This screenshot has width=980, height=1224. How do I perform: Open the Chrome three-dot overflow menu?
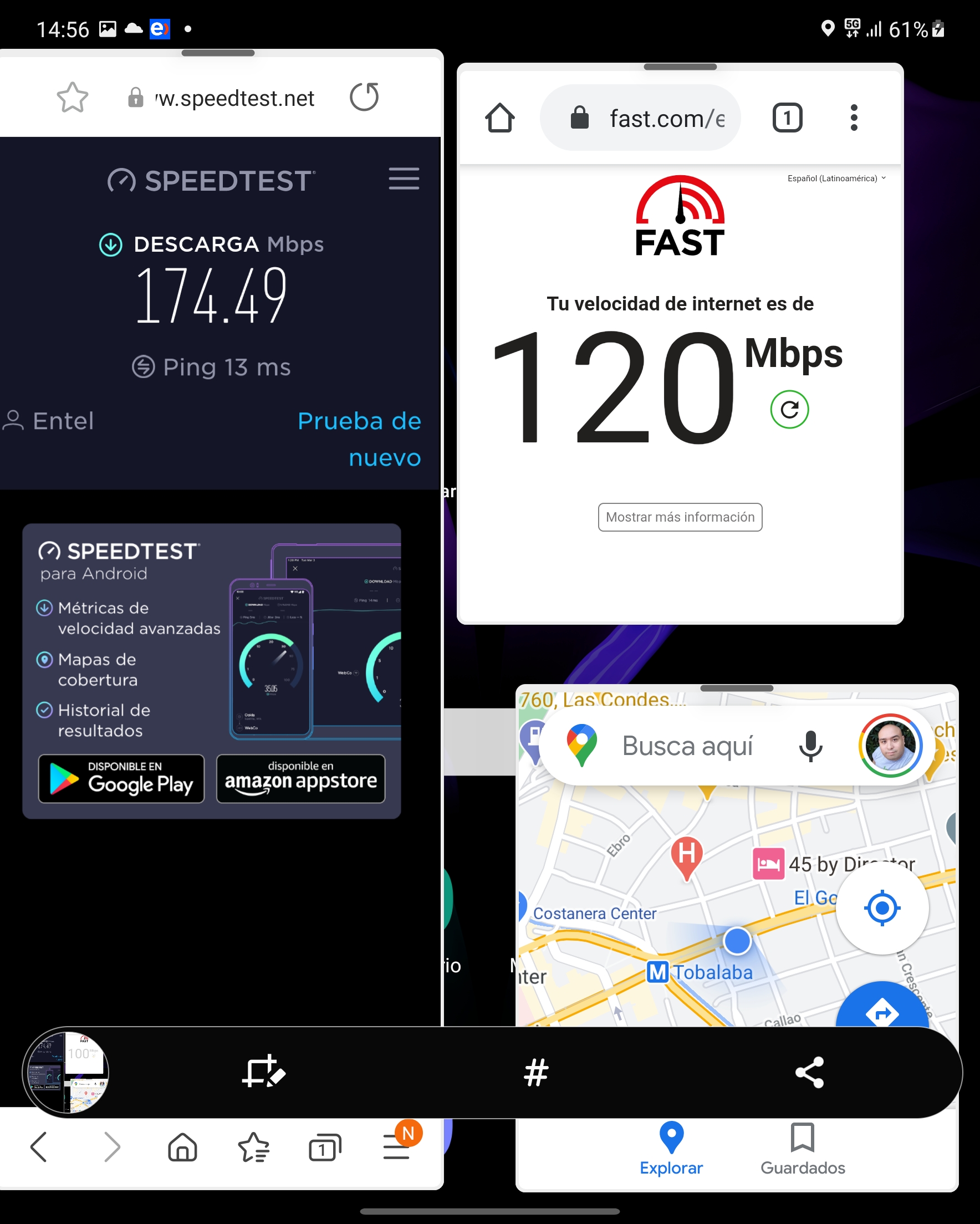click(x=854, y=118)
